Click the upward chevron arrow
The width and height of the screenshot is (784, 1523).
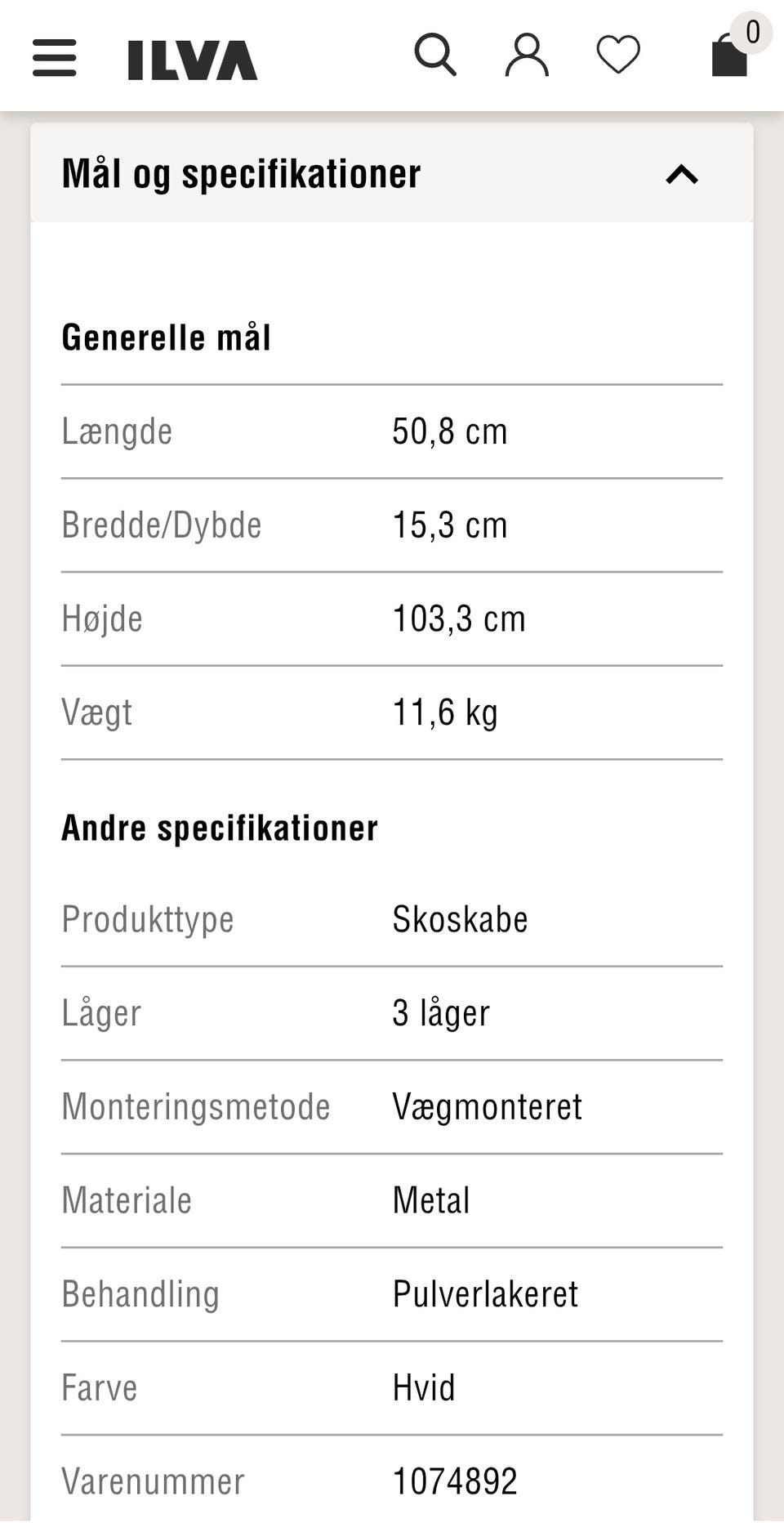pyautogui.click(x=683, y=175)
